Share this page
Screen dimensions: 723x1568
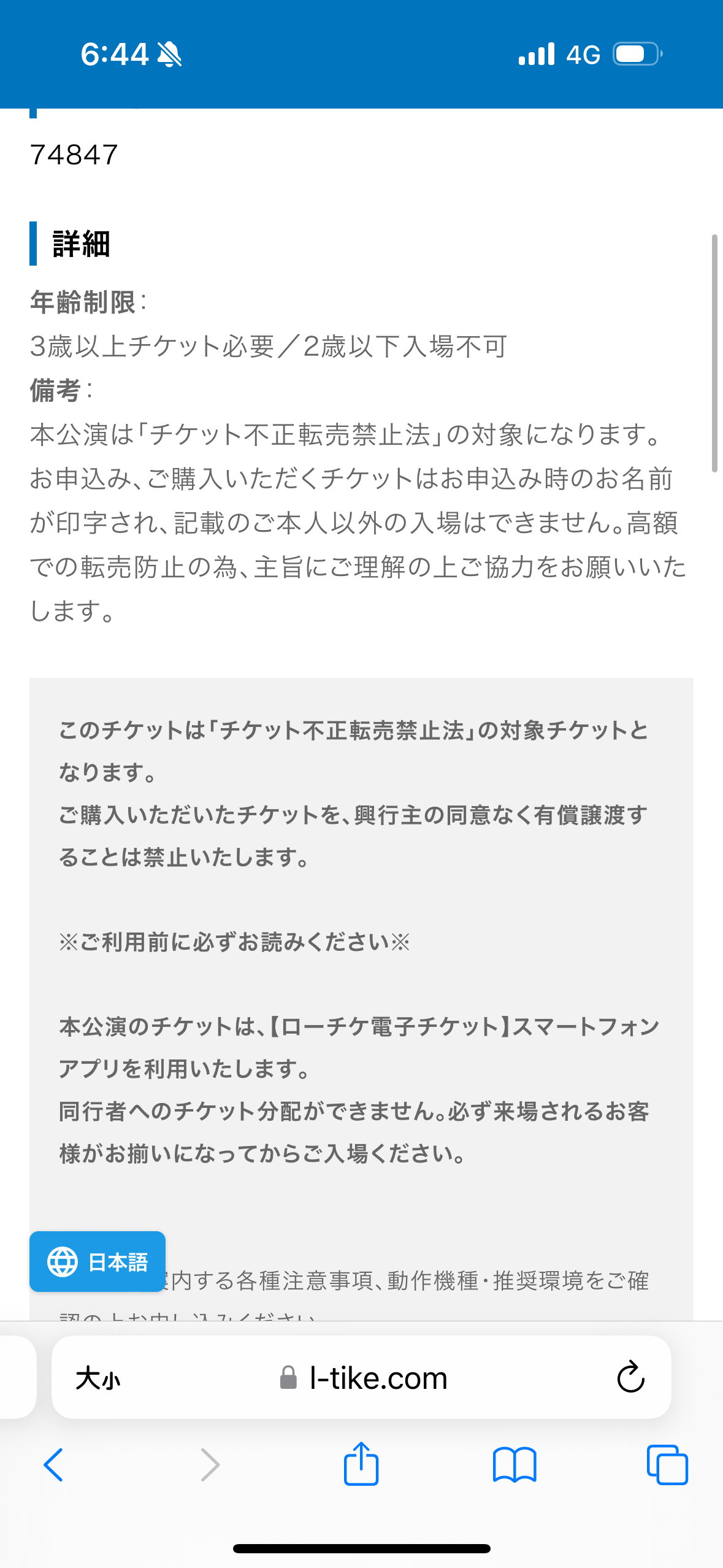click(361, 1464)
